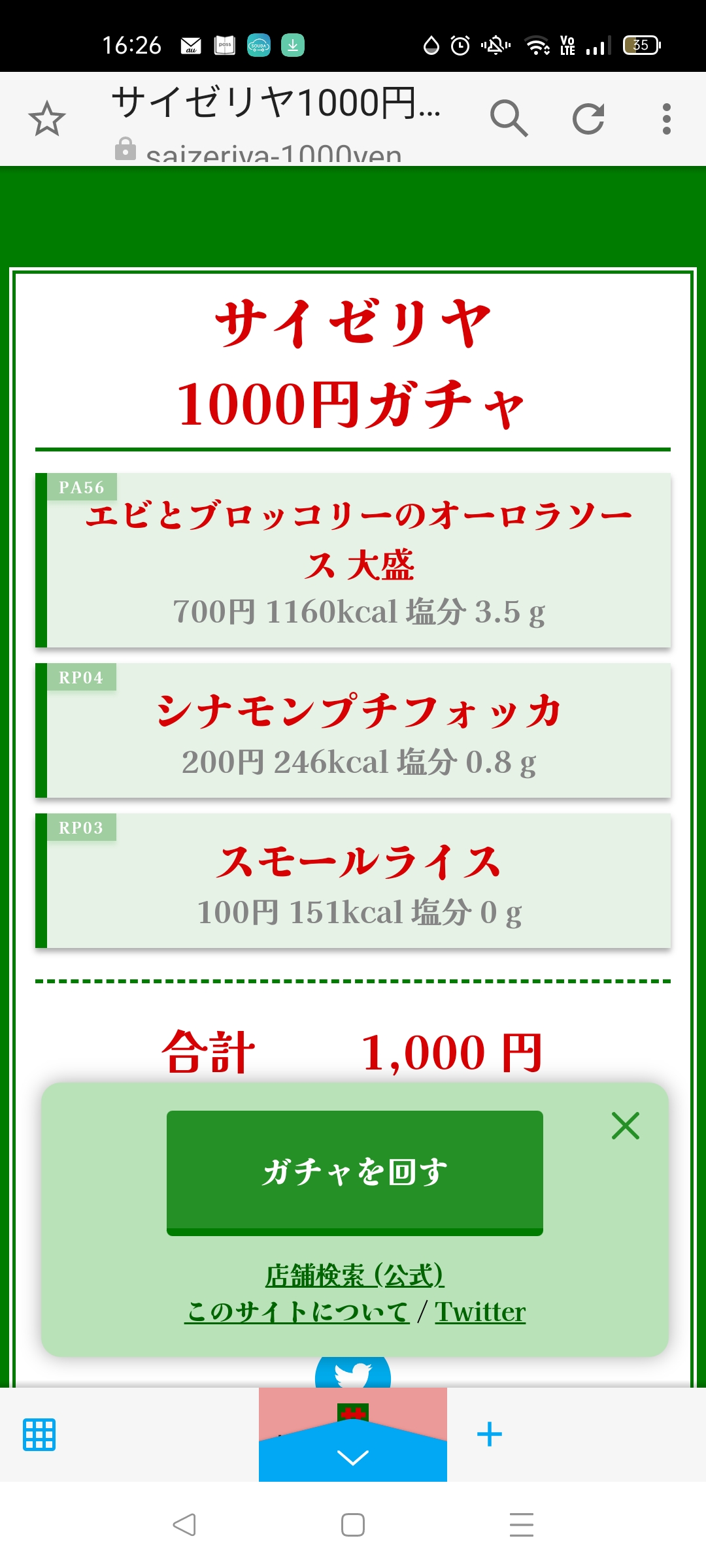This screenshot has width=706, height=1568.
Task: Open the このサイトについて link
Action: click(x=297, y=1312)
